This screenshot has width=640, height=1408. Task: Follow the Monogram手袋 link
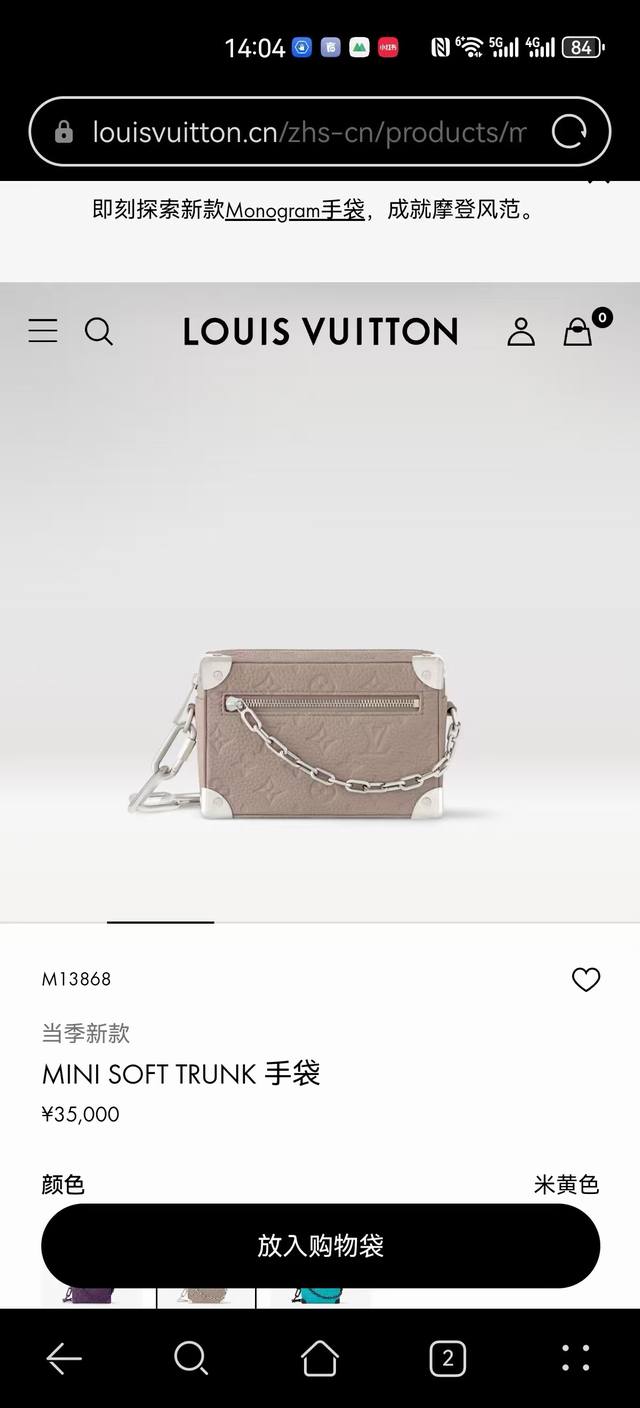(295, 210)
